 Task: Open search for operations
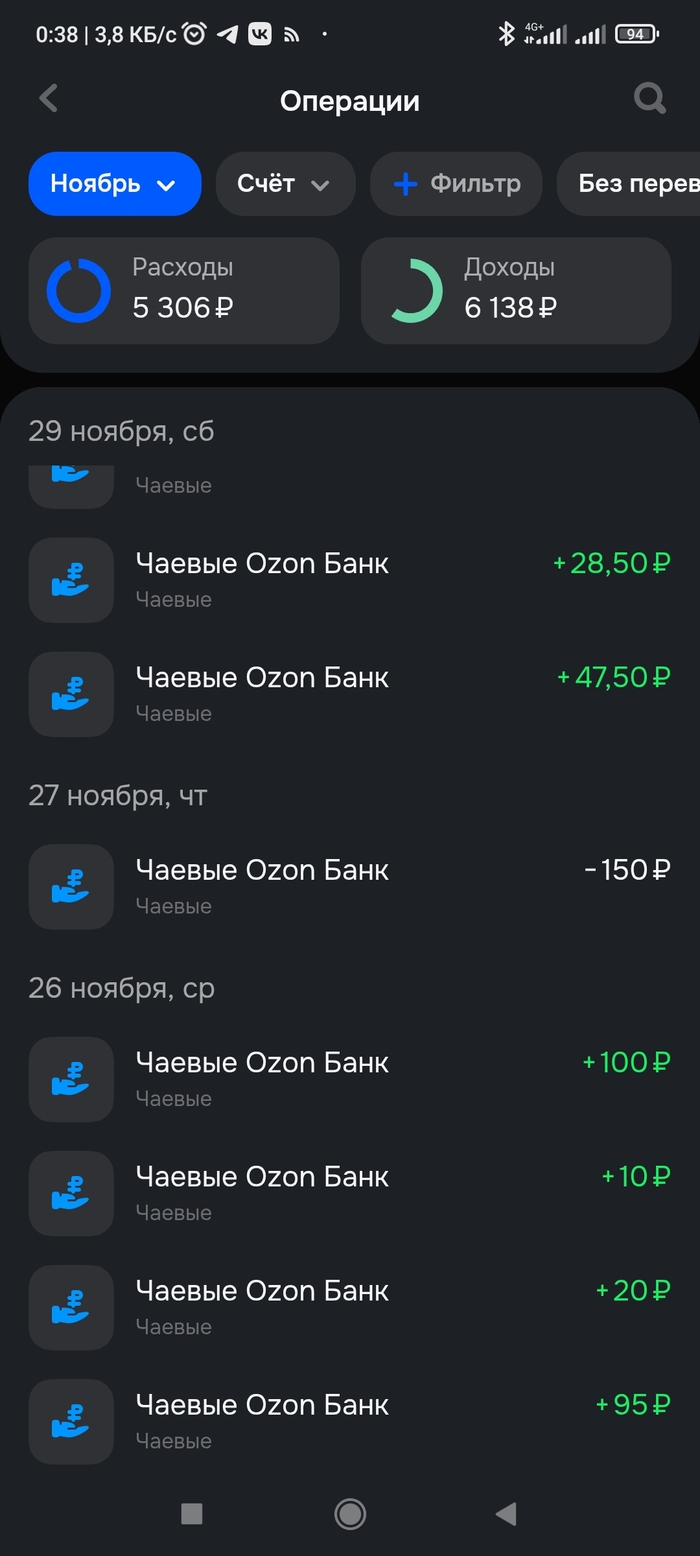[650, 99]
